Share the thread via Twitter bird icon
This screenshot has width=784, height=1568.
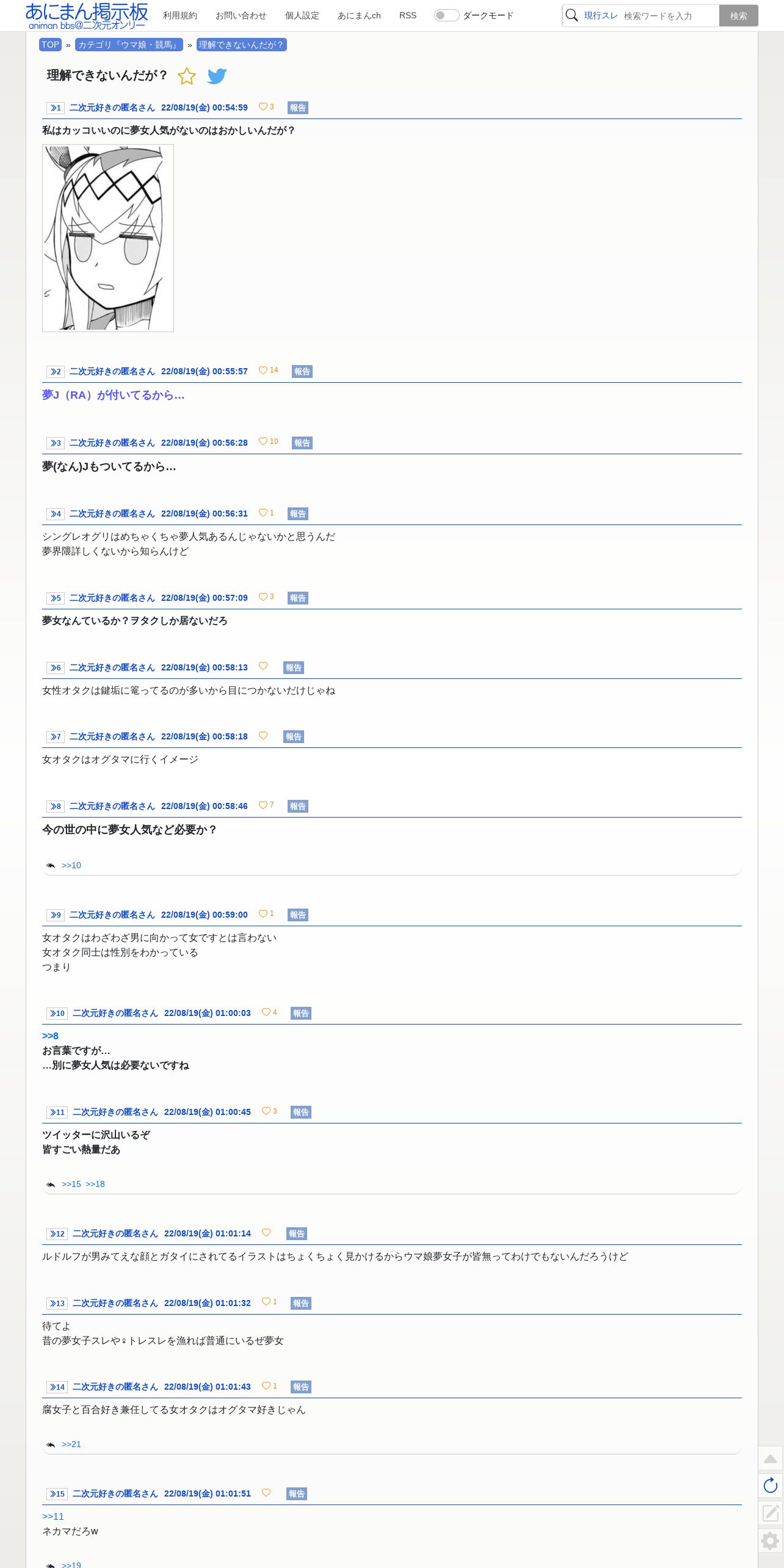[217, 76]
